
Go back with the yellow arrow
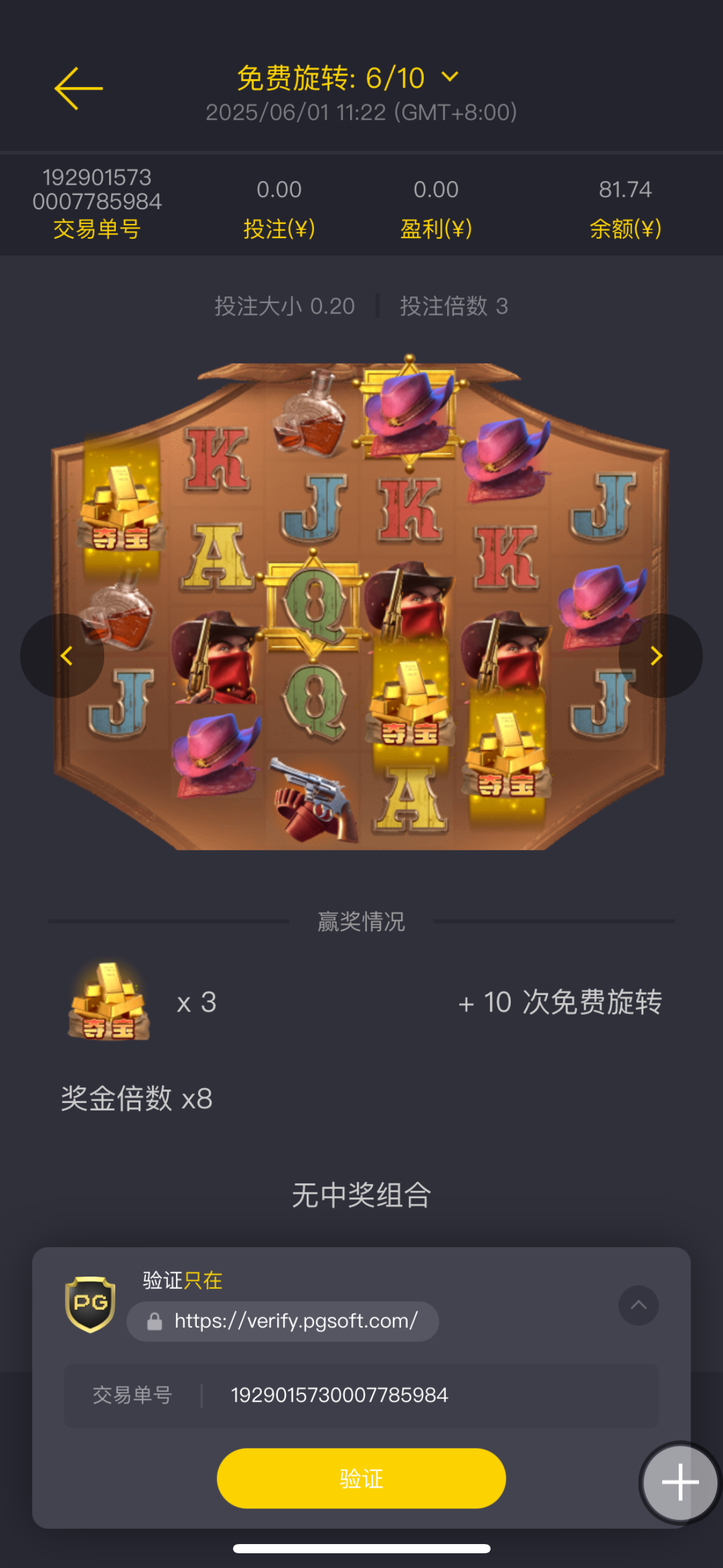[78, 89]
